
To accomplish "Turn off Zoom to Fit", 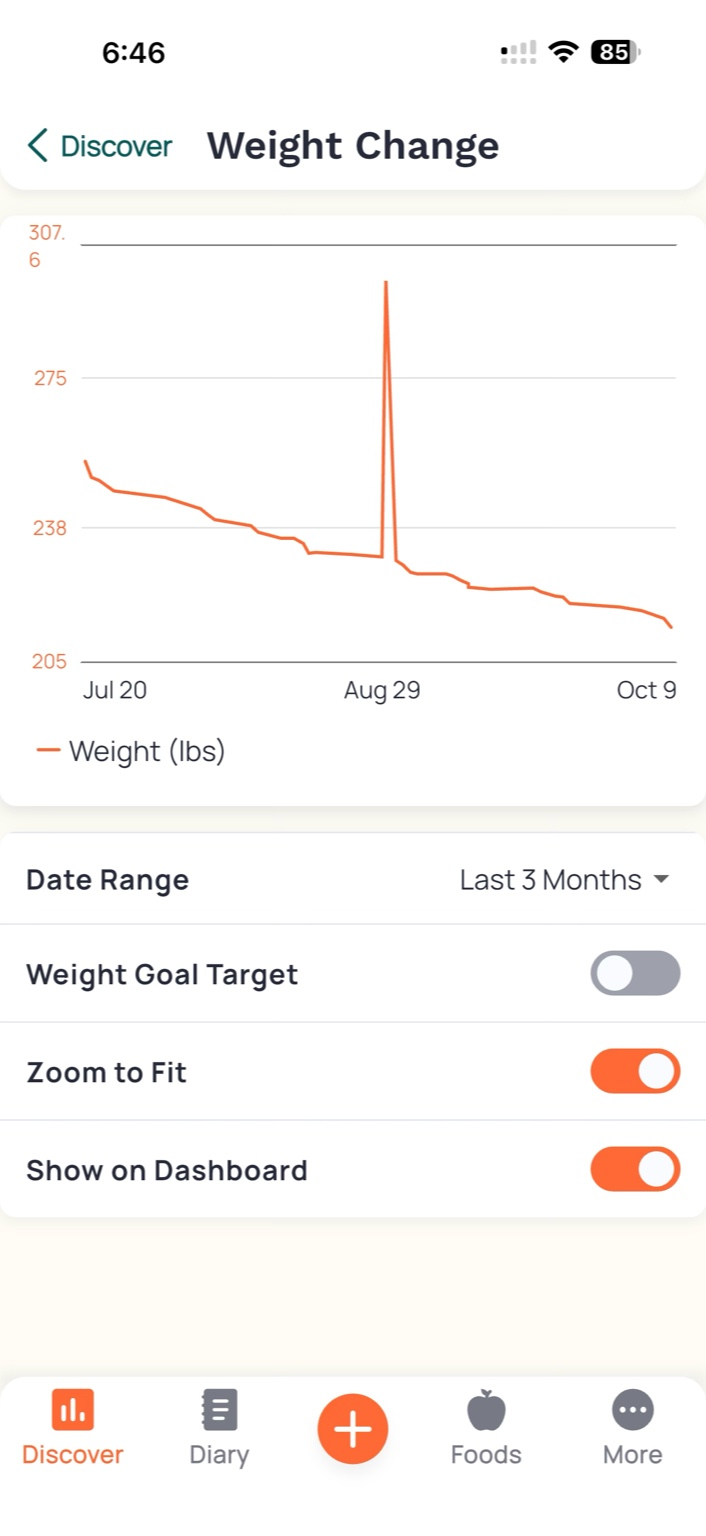I will [635, 1071].
